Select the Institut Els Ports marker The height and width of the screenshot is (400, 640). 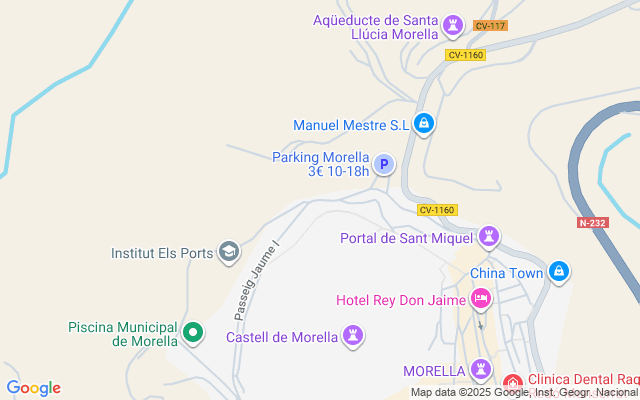point(229,252)
